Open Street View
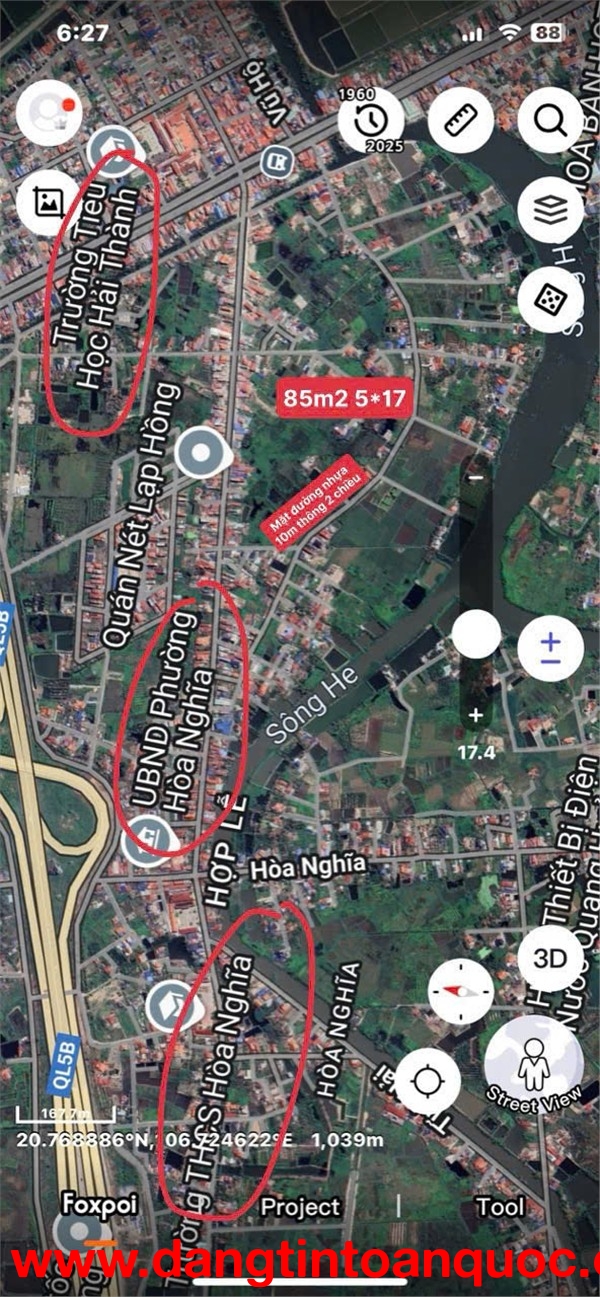This screenshot has height=1297, width=600. point(533,1066)
